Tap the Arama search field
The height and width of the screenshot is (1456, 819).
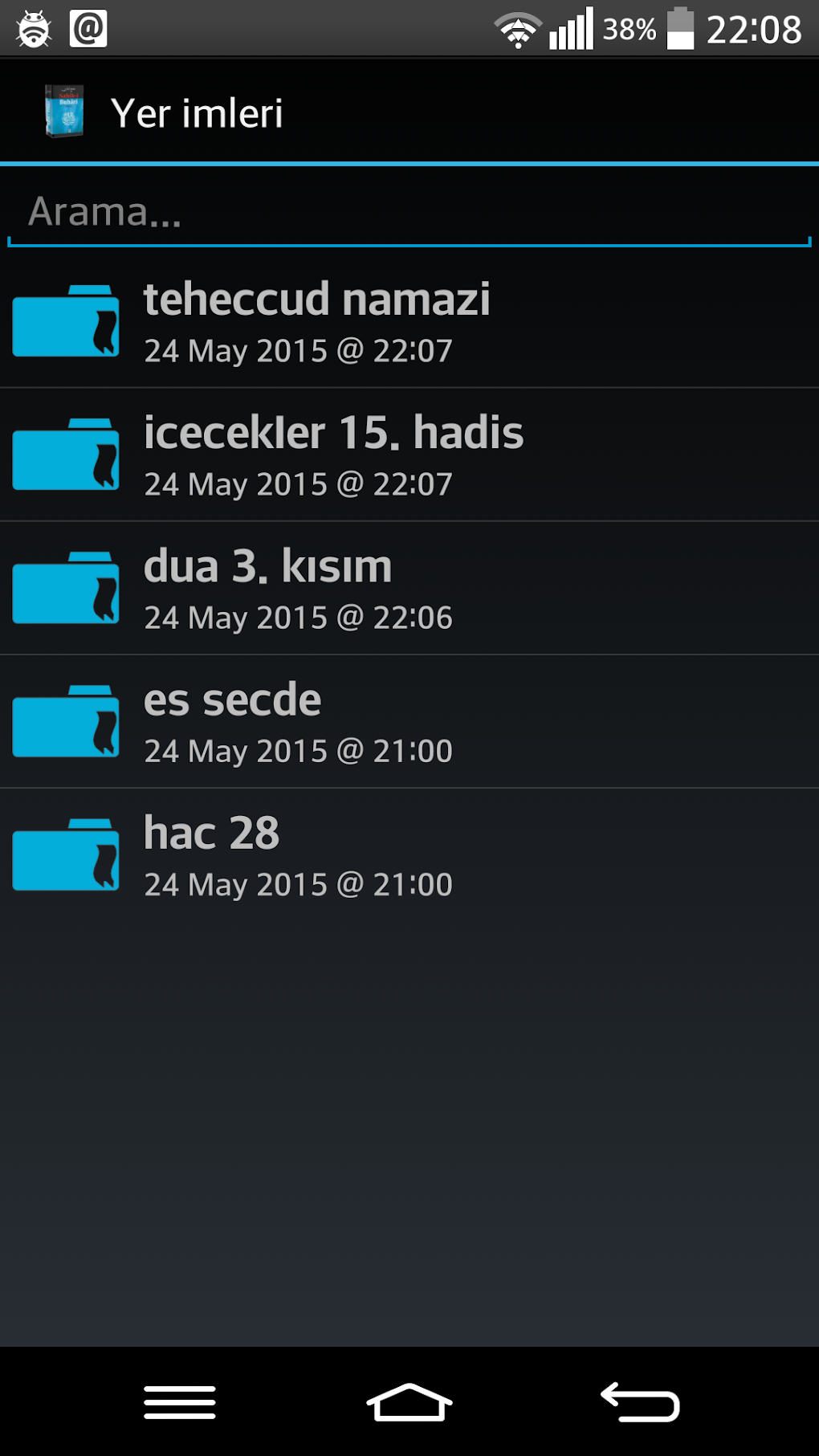click(x=409, y=213)
